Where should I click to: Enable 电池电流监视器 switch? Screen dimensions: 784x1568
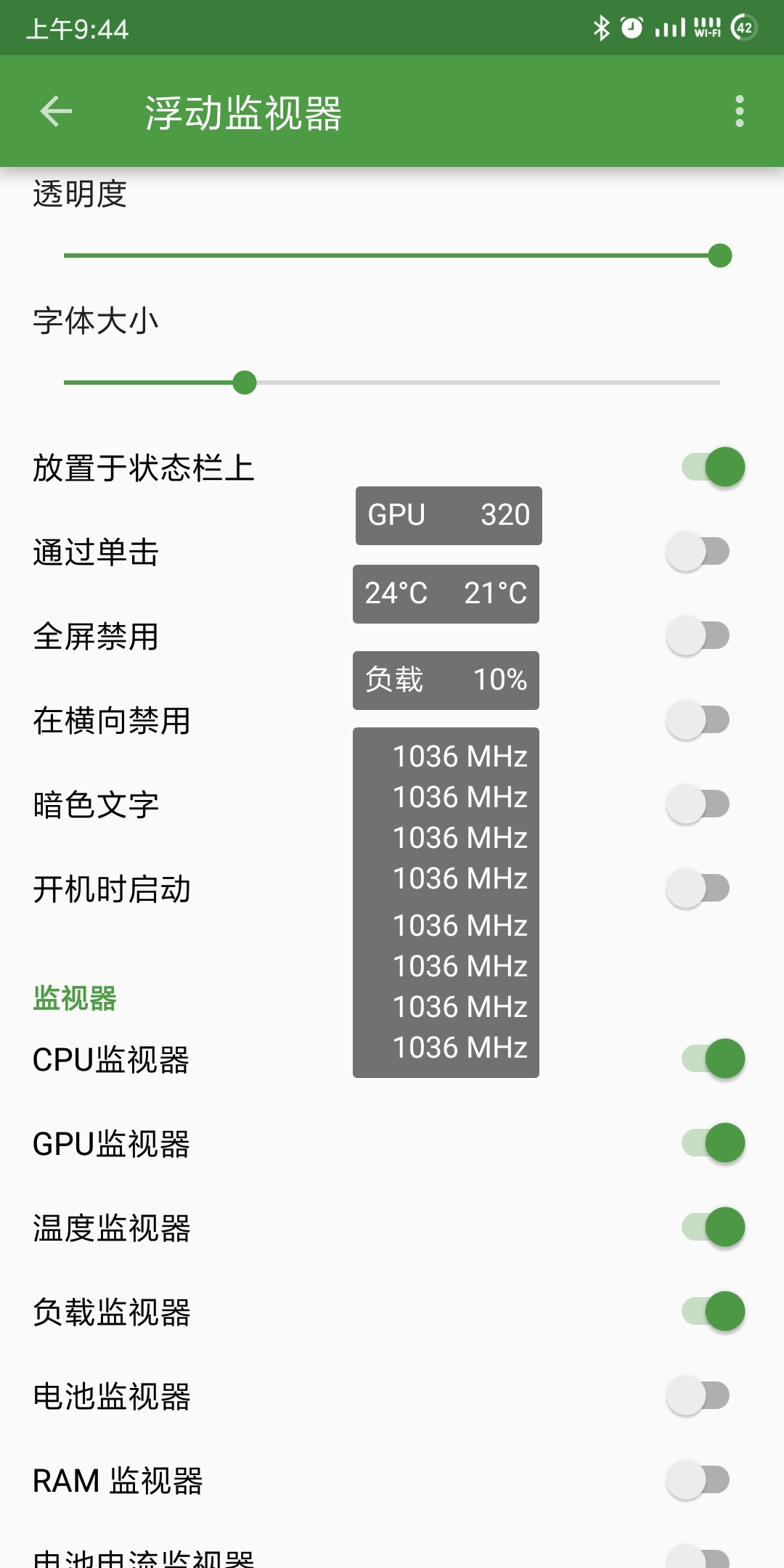tap(698, 1558)
